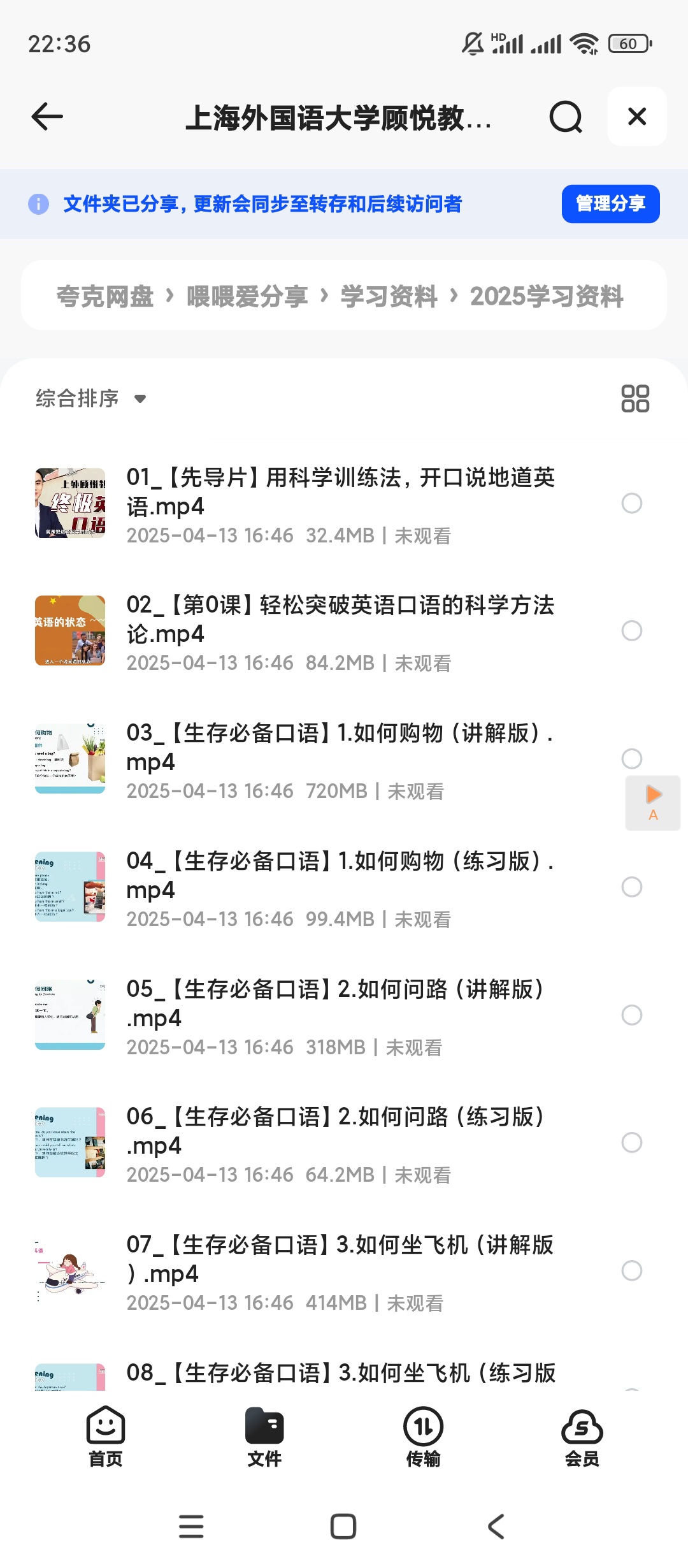688x1568 pixels.
Task: Close this folder page with the X
Action: 636,117
